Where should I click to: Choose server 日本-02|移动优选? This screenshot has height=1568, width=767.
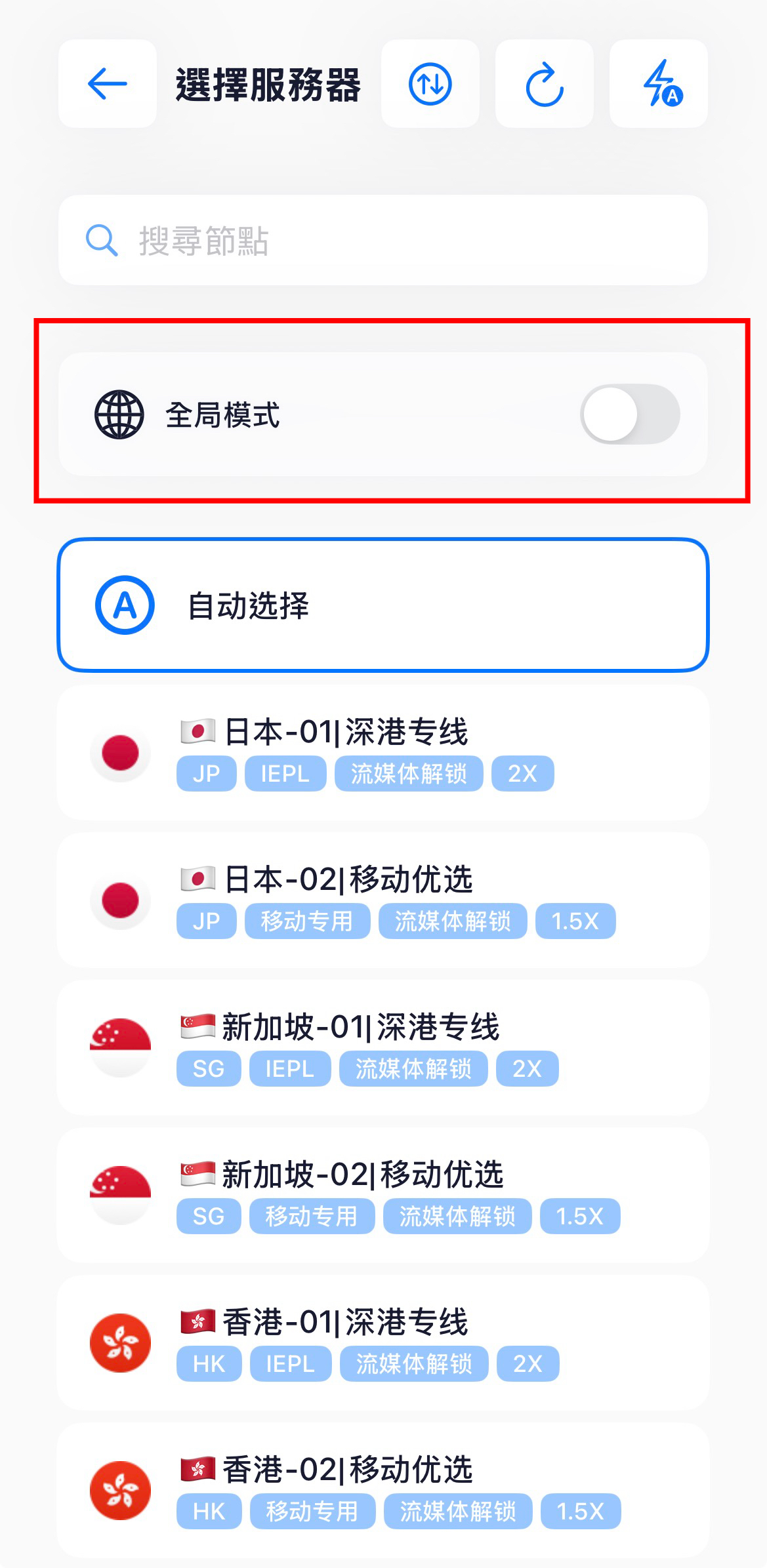[x=383, y=900]
